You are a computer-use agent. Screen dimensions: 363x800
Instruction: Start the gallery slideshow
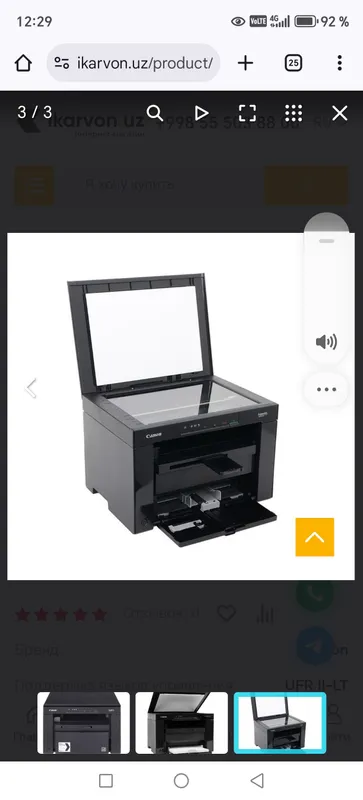coord(201,113)
